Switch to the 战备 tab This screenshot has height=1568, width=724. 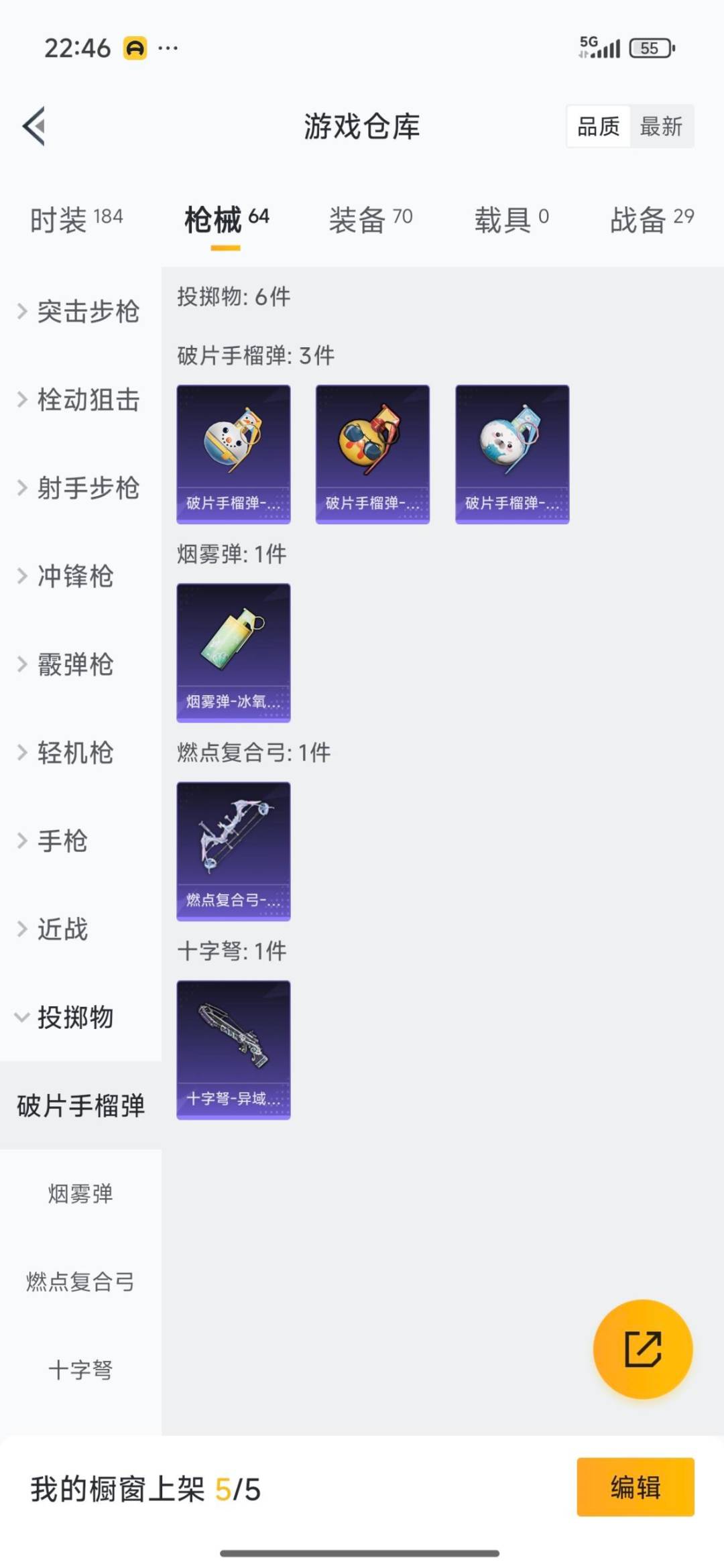point(651,219)
